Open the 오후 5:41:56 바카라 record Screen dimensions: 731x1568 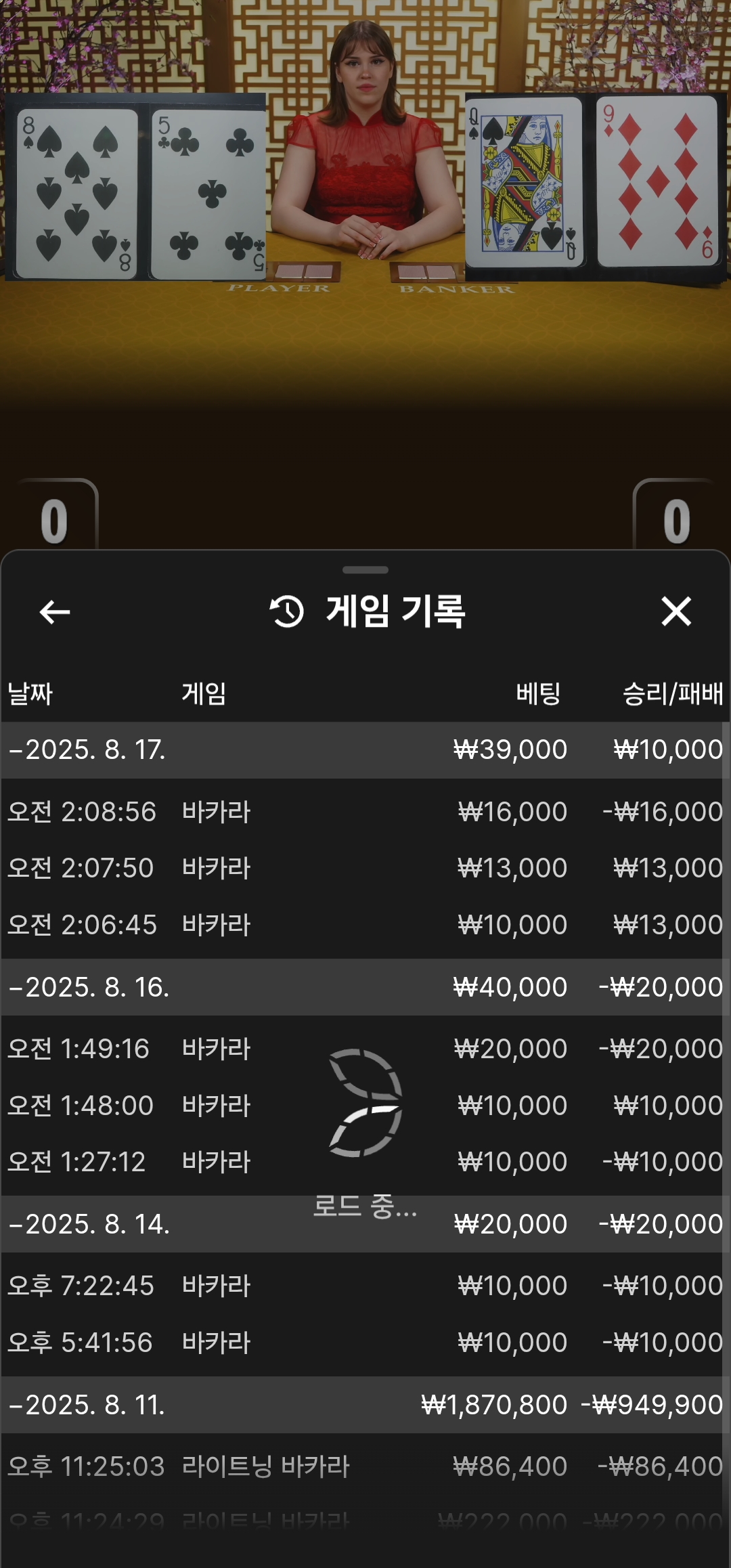[x=362, y=1343]
